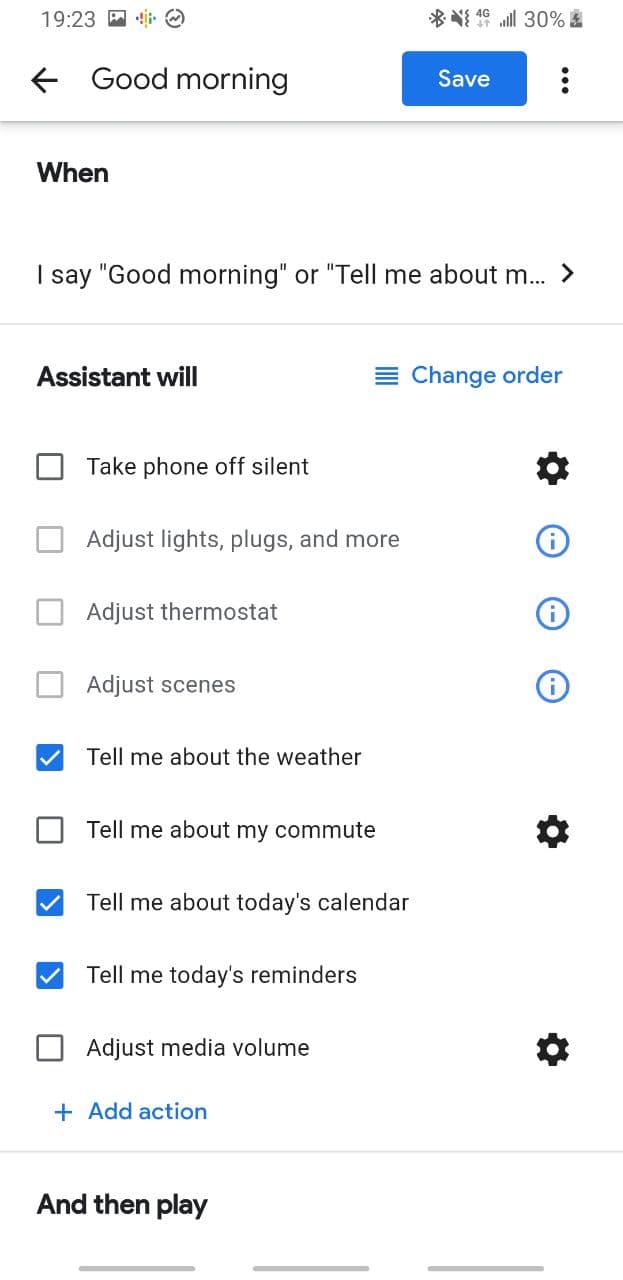Go back using the arrow icon

[45, 80]
